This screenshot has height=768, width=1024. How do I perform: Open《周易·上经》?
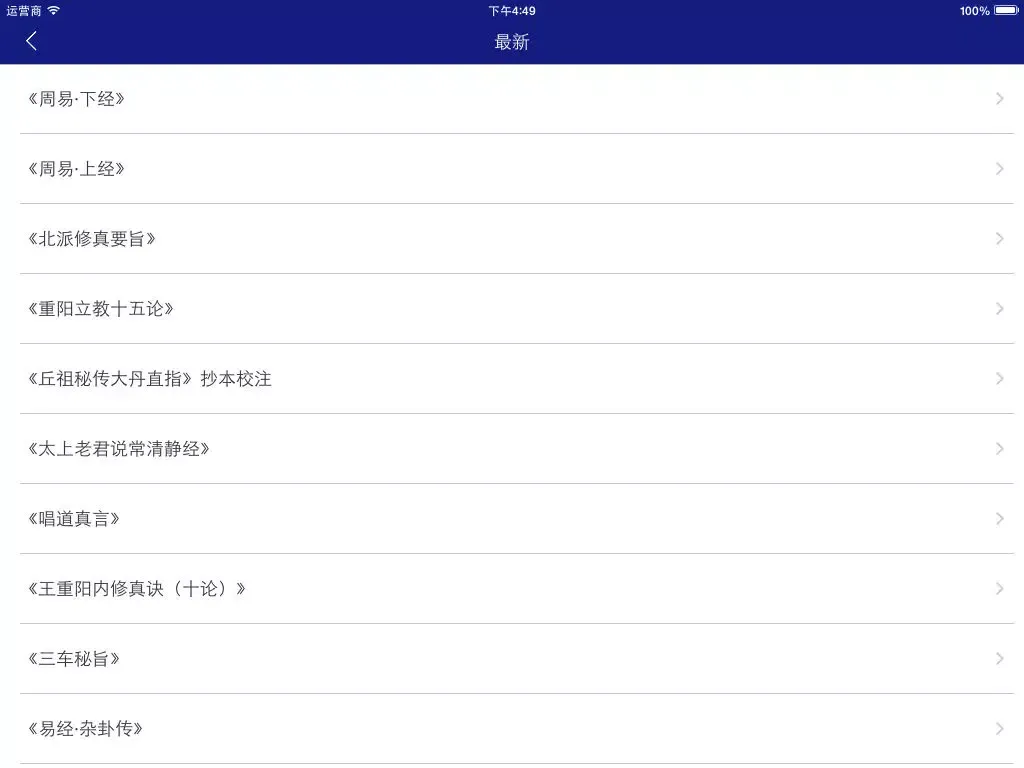(x=77, y=169)
